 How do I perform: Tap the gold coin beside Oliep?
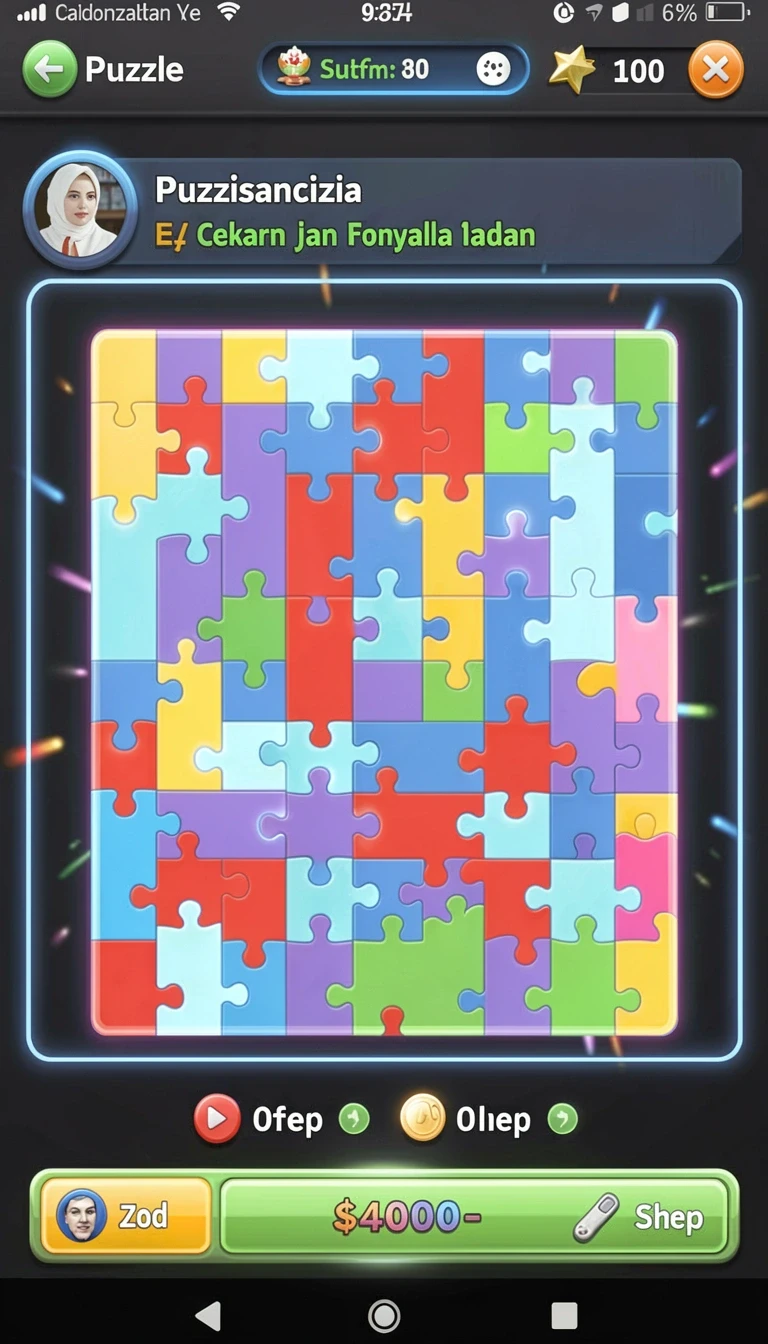point(422,1118)
